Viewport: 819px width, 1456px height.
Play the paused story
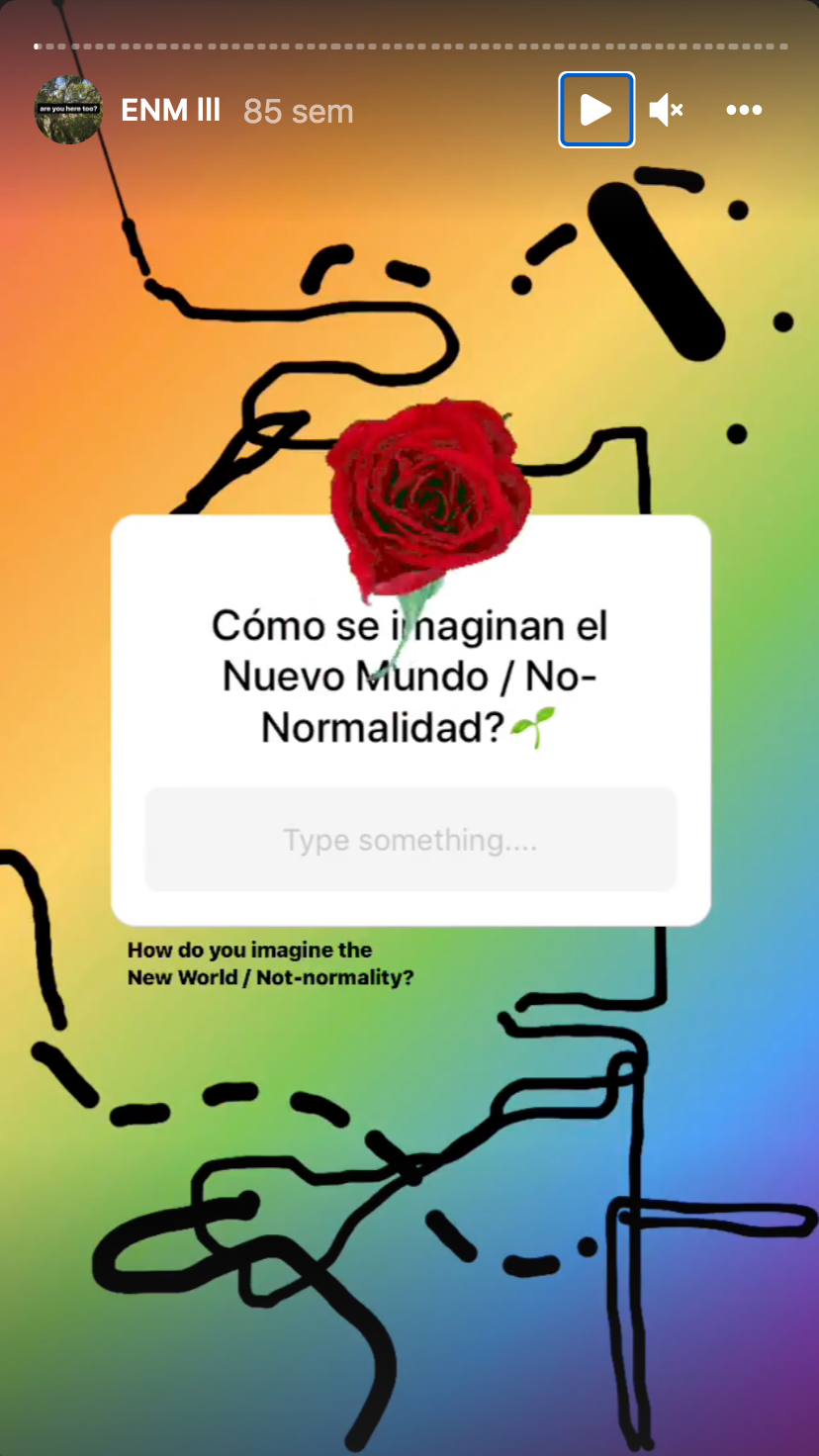(595, 110)
